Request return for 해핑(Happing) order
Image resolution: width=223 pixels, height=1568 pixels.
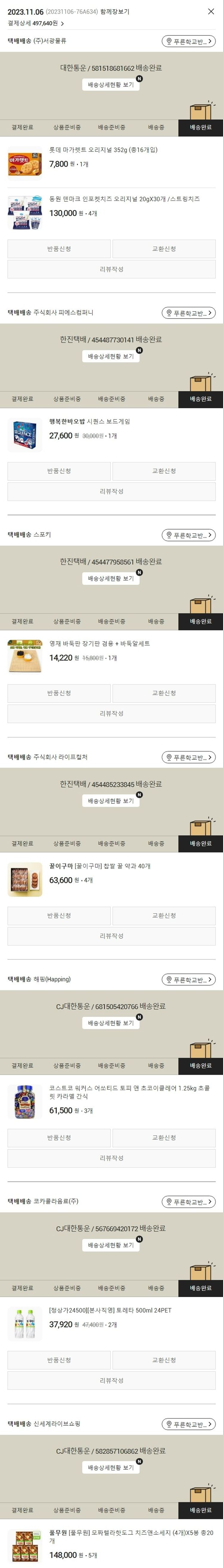(x=59, y=1138)
